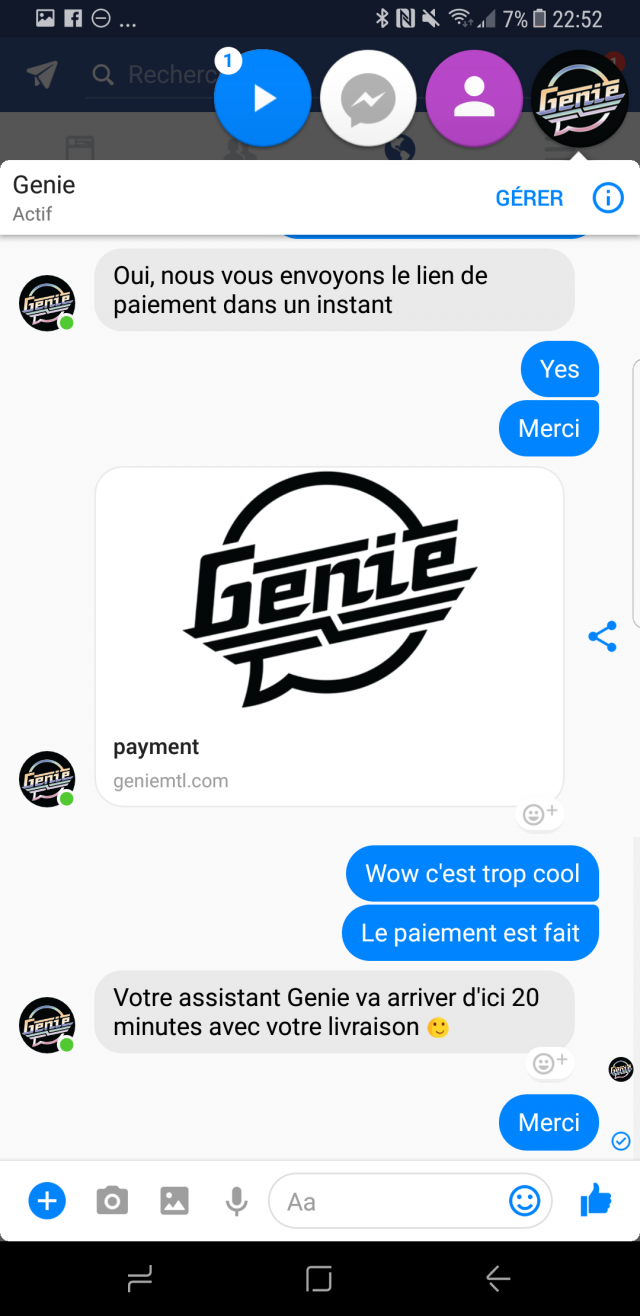Viewport: 640px width, 1316px height.
Task: Add reaction to the payment card message
Action: (x=540, y=814)
